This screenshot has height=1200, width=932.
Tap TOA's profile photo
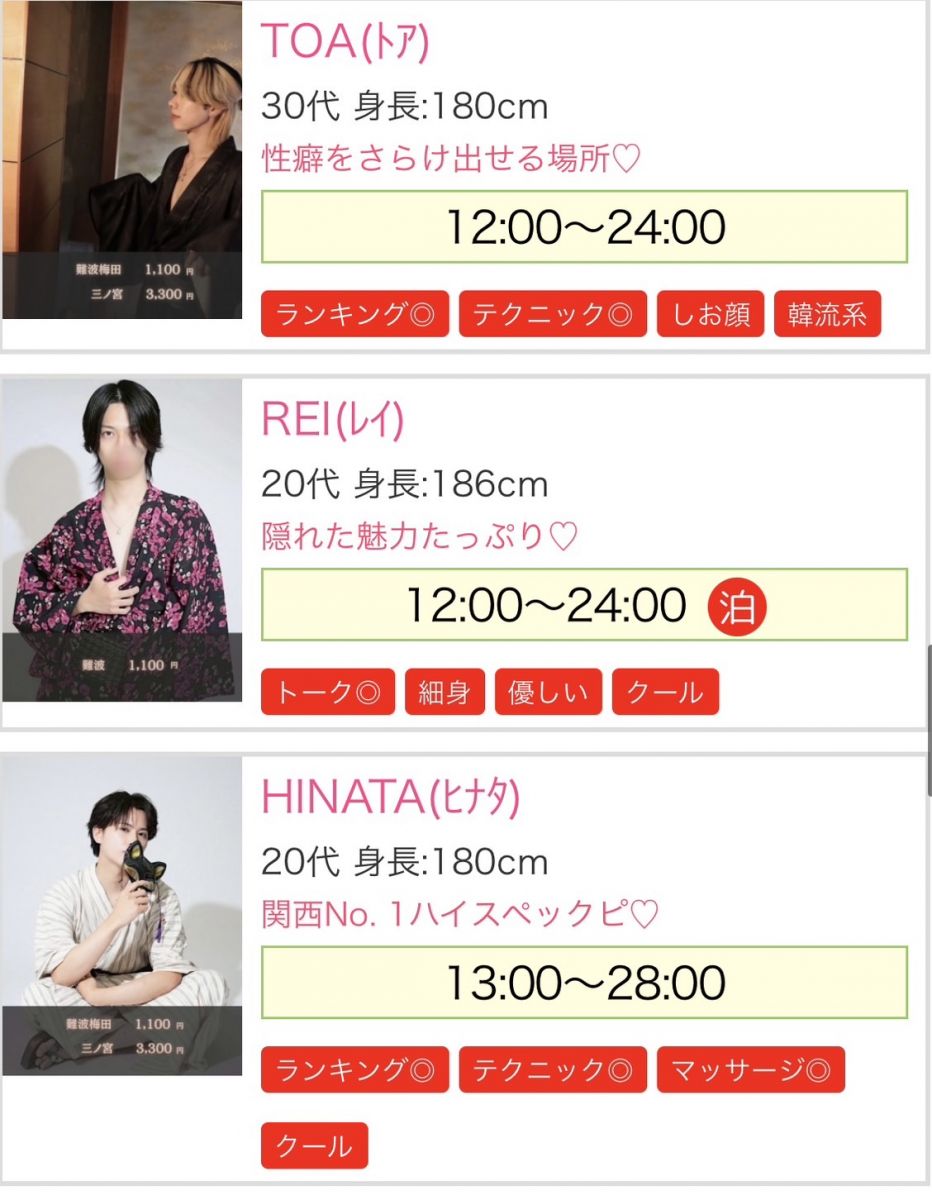[122, 160]
